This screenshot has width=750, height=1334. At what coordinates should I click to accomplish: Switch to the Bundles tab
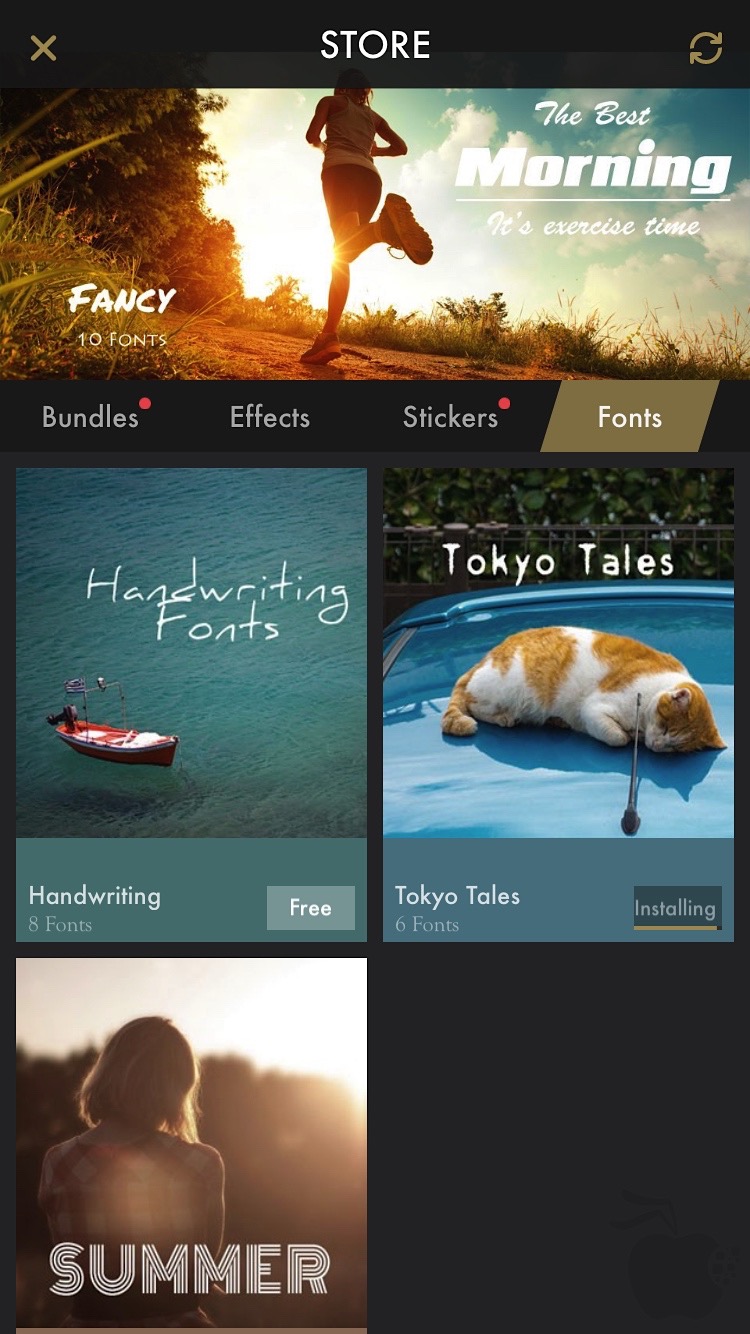tap(90, 417)
